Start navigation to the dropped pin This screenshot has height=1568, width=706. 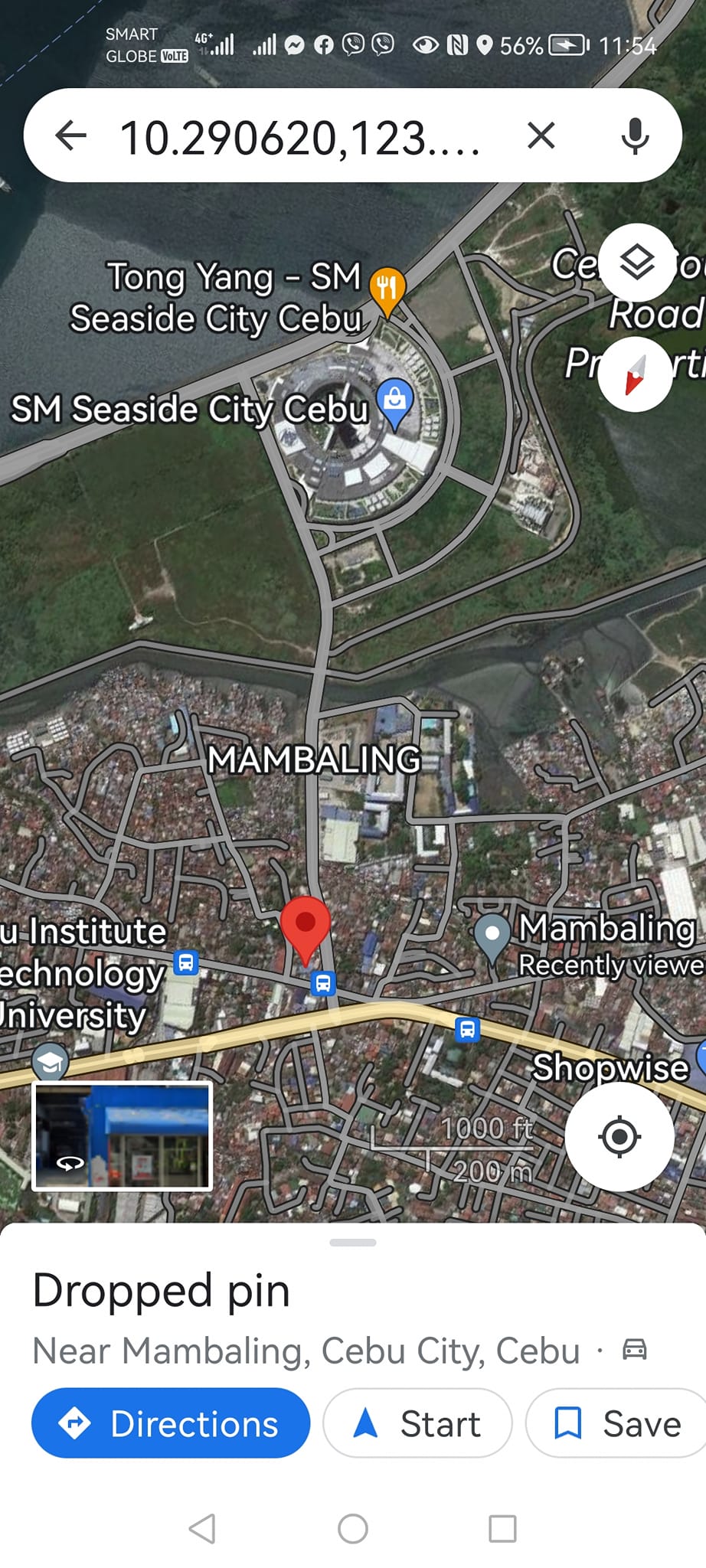417,1423
